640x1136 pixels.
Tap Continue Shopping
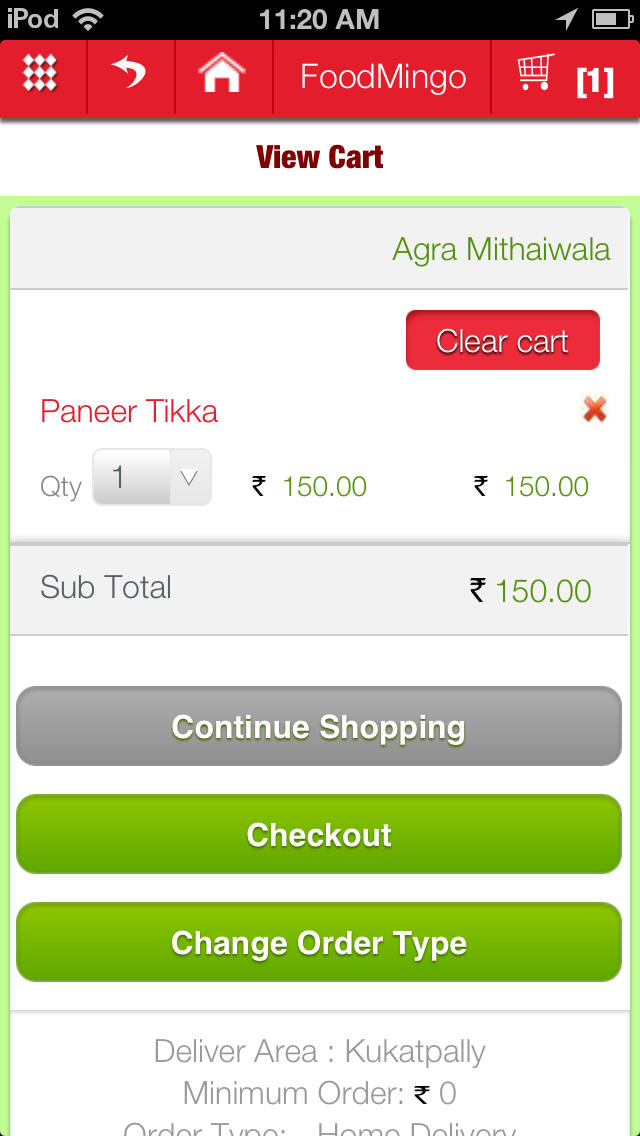point(319,726)
